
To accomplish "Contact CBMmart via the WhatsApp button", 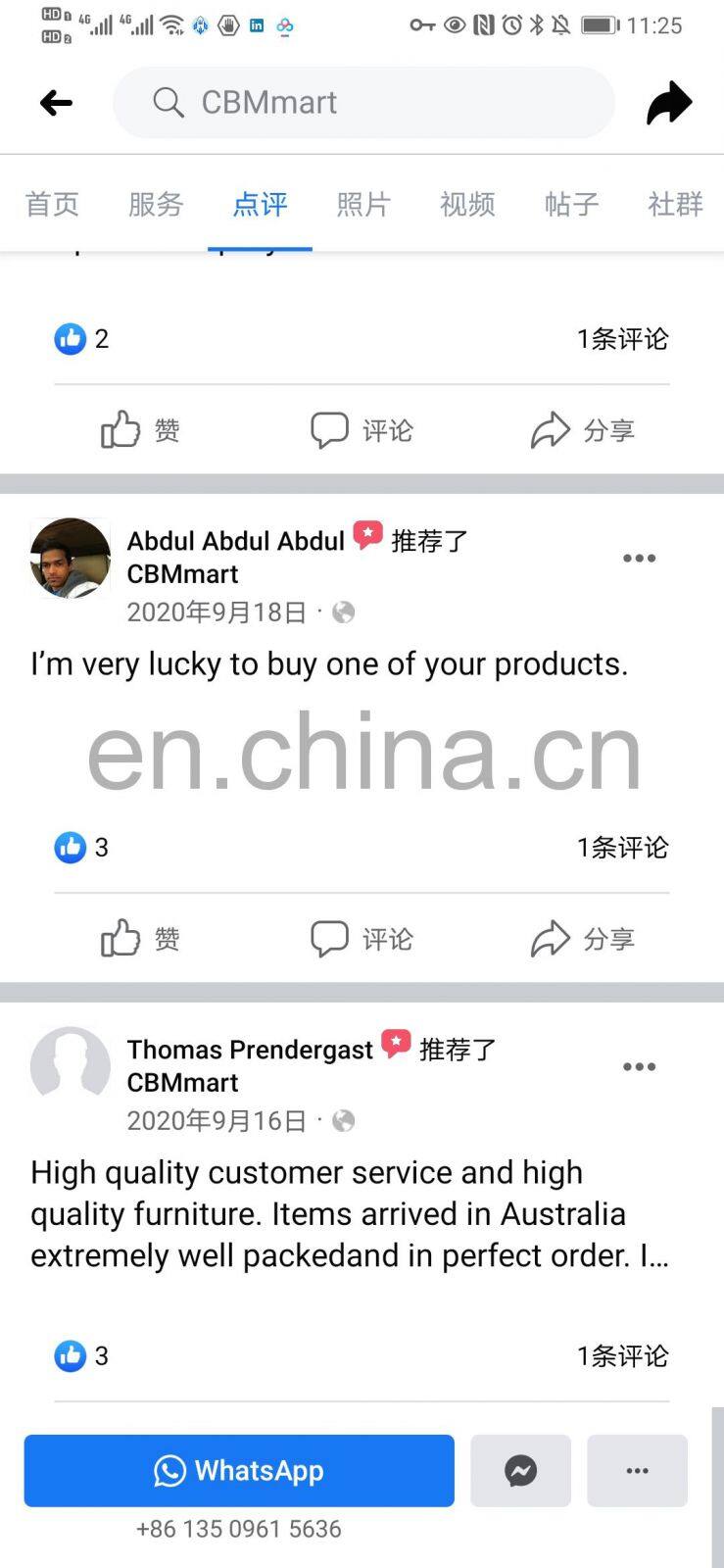I will click(239, 1470).
